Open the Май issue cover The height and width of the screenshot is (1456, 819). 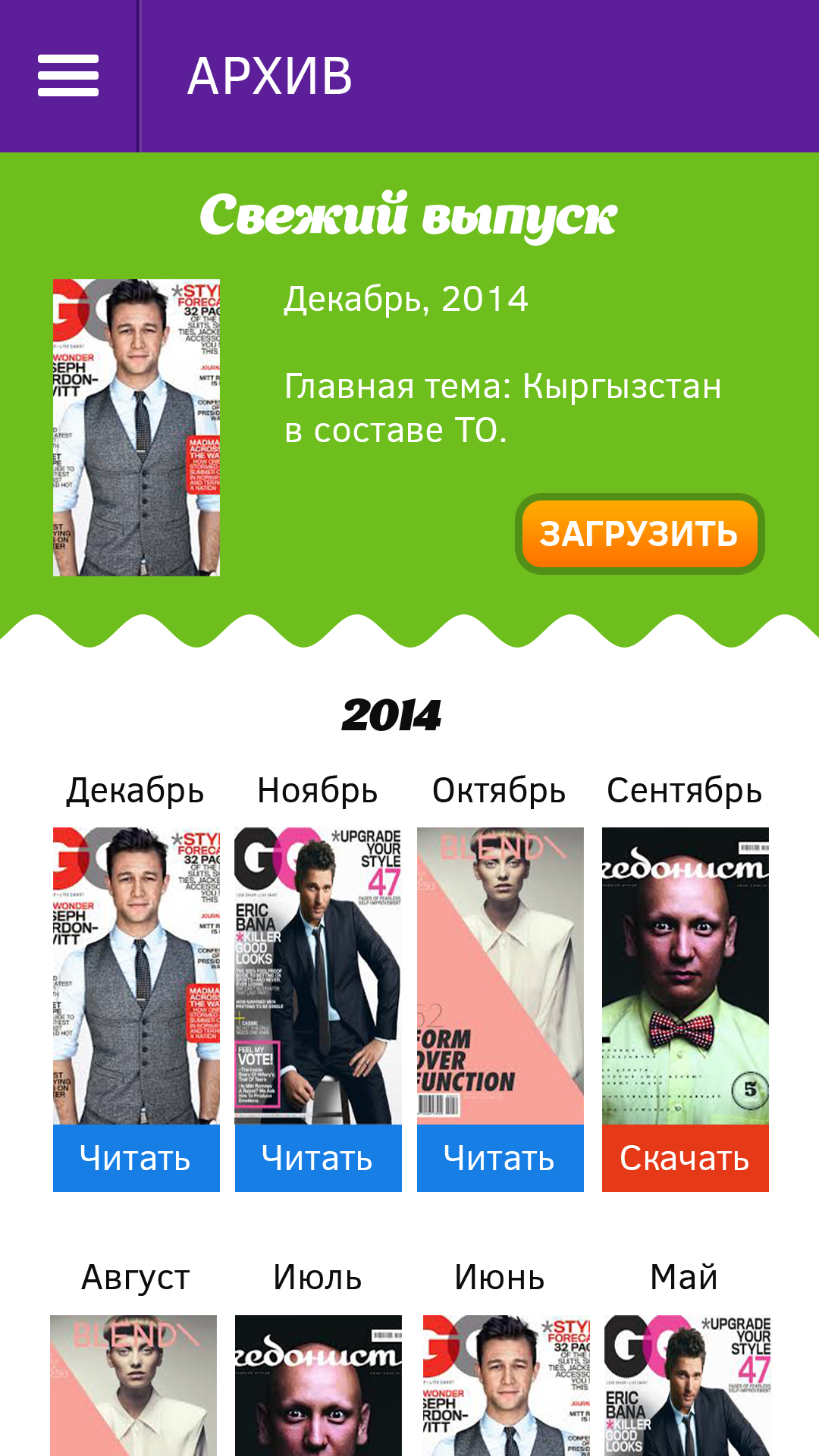click(687, 1385)
